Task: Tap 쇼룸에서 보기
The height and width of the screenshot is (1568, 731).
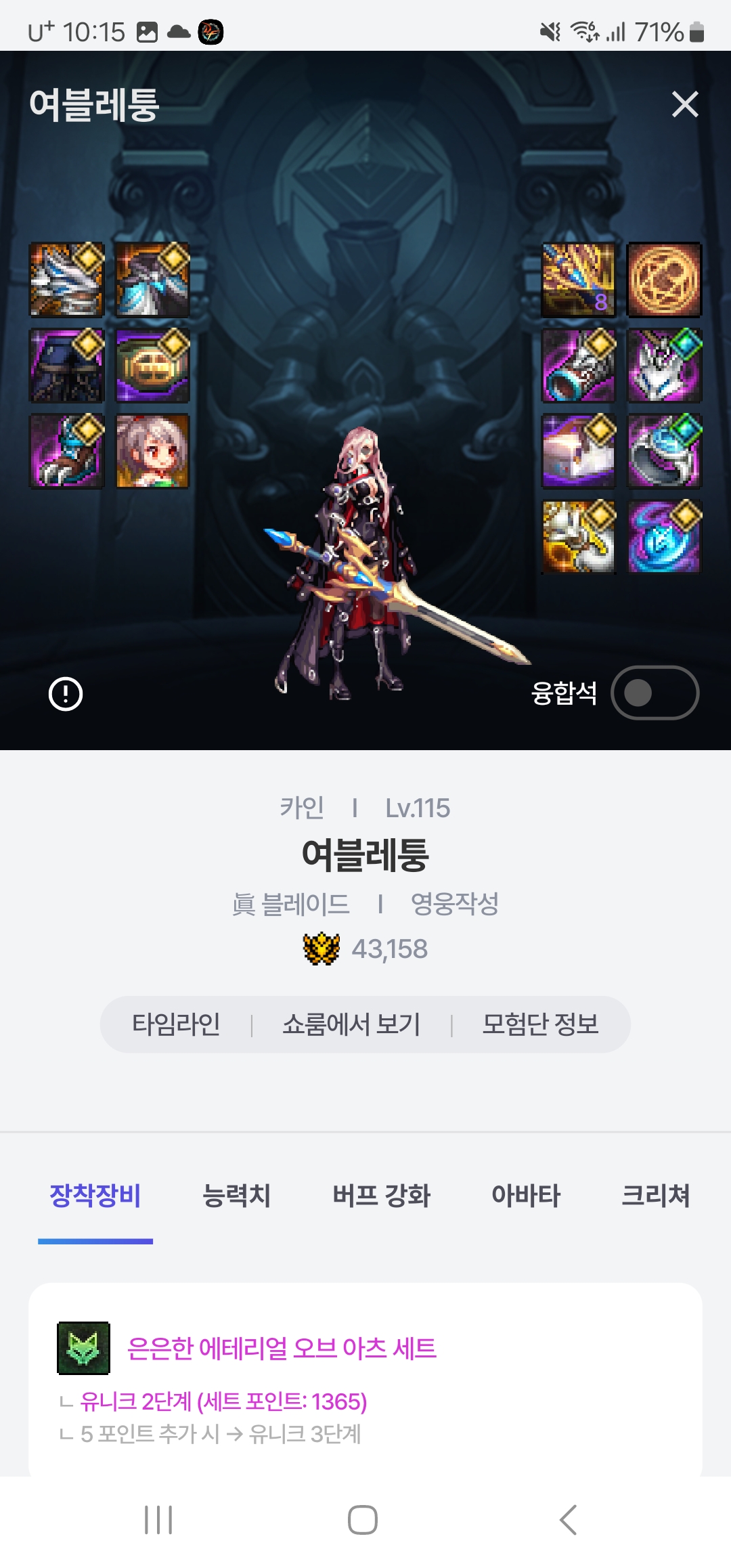Action: coord(351,1024)
